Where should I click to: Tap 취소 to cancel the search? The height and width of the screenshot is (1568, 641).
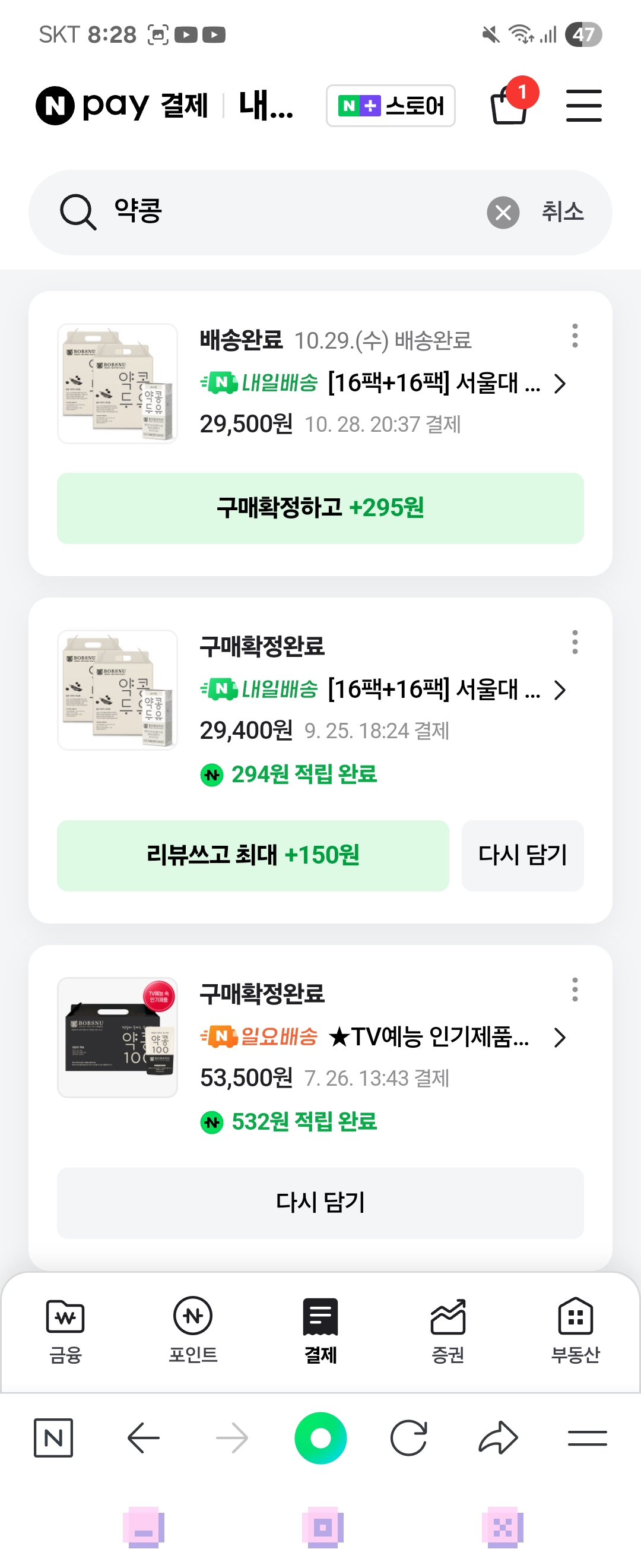(x=563, y=213)
